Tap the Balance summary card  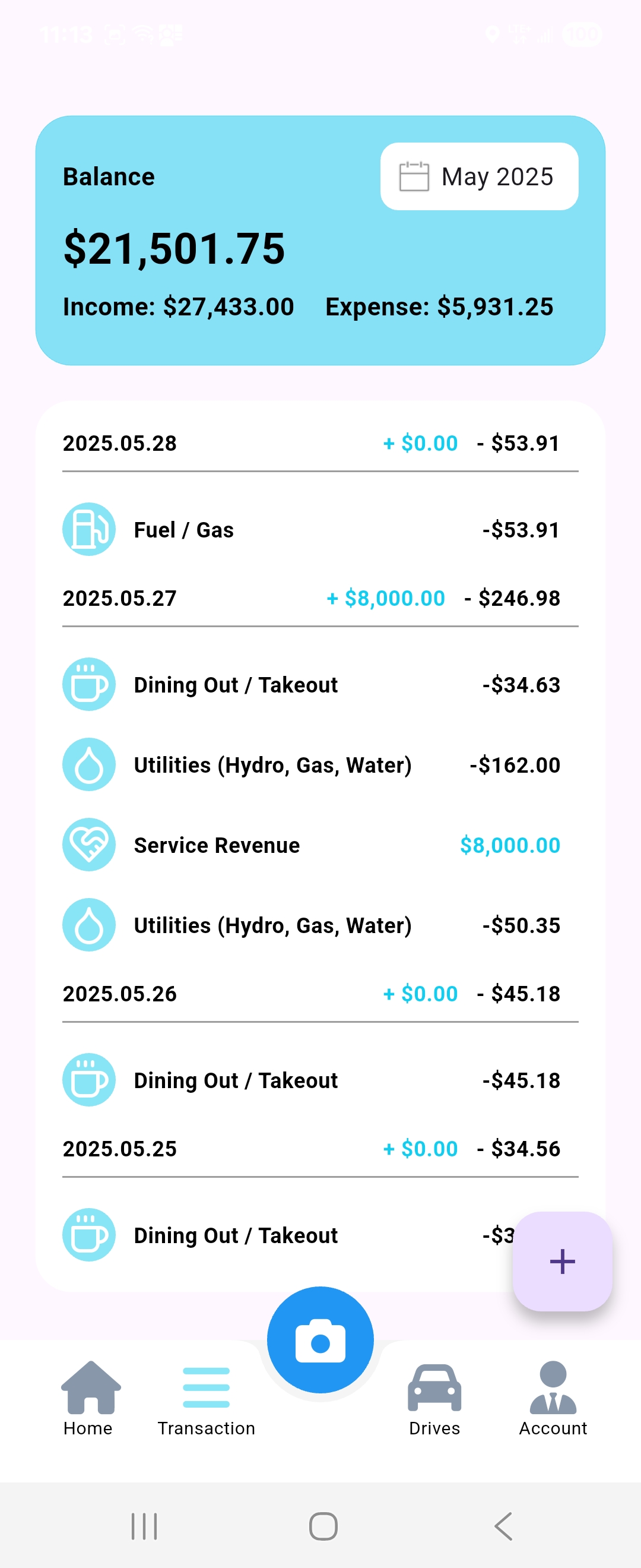click(x=320, y=239)
